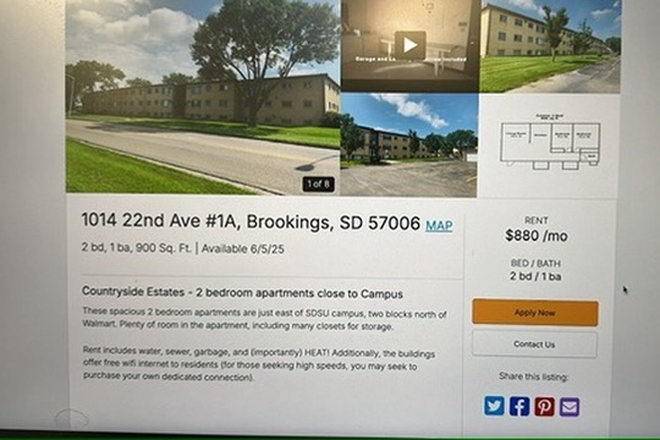Tap the Contact Us button
Viewport: 660px width, 440px height.
[535, 344]
